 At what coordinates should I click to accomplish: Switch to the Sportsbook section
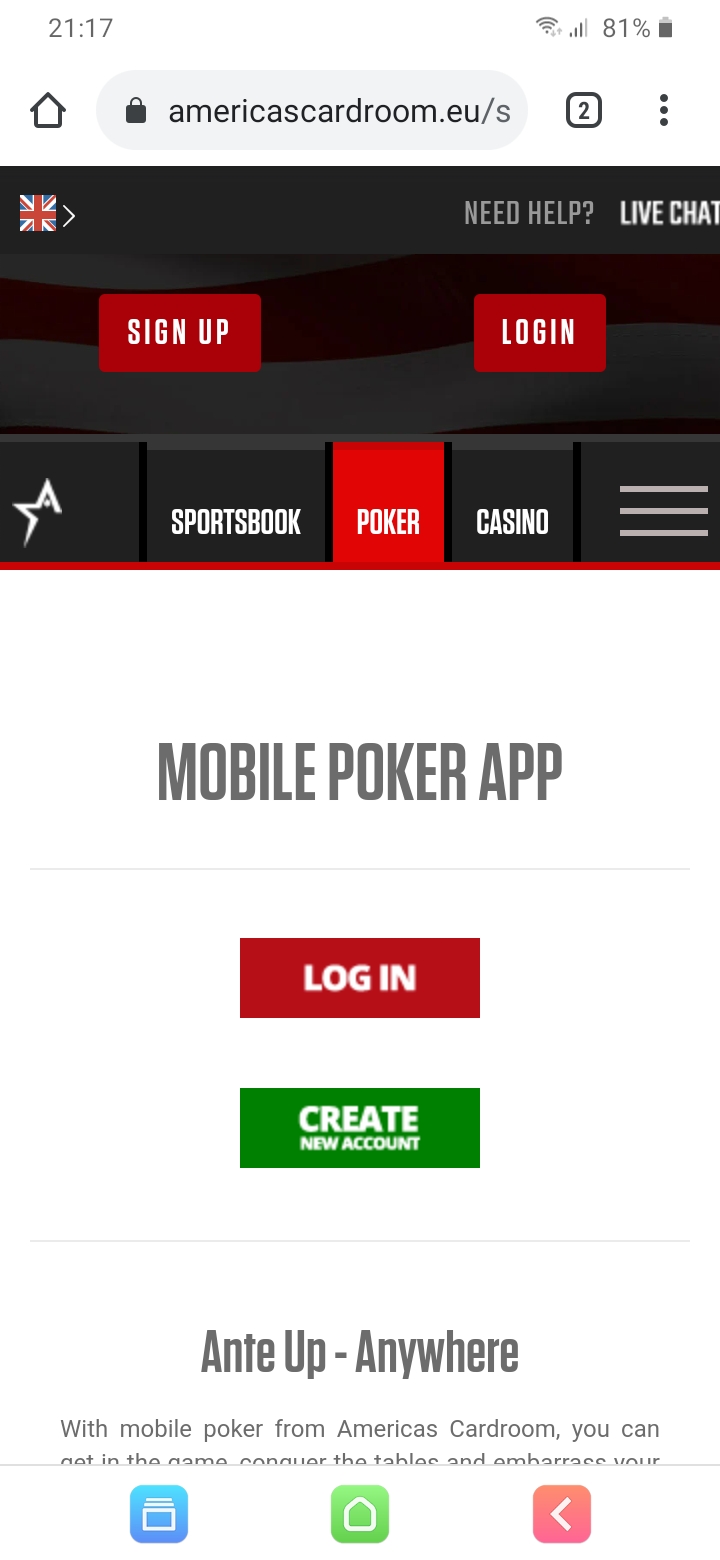click(x=236, y=522)
